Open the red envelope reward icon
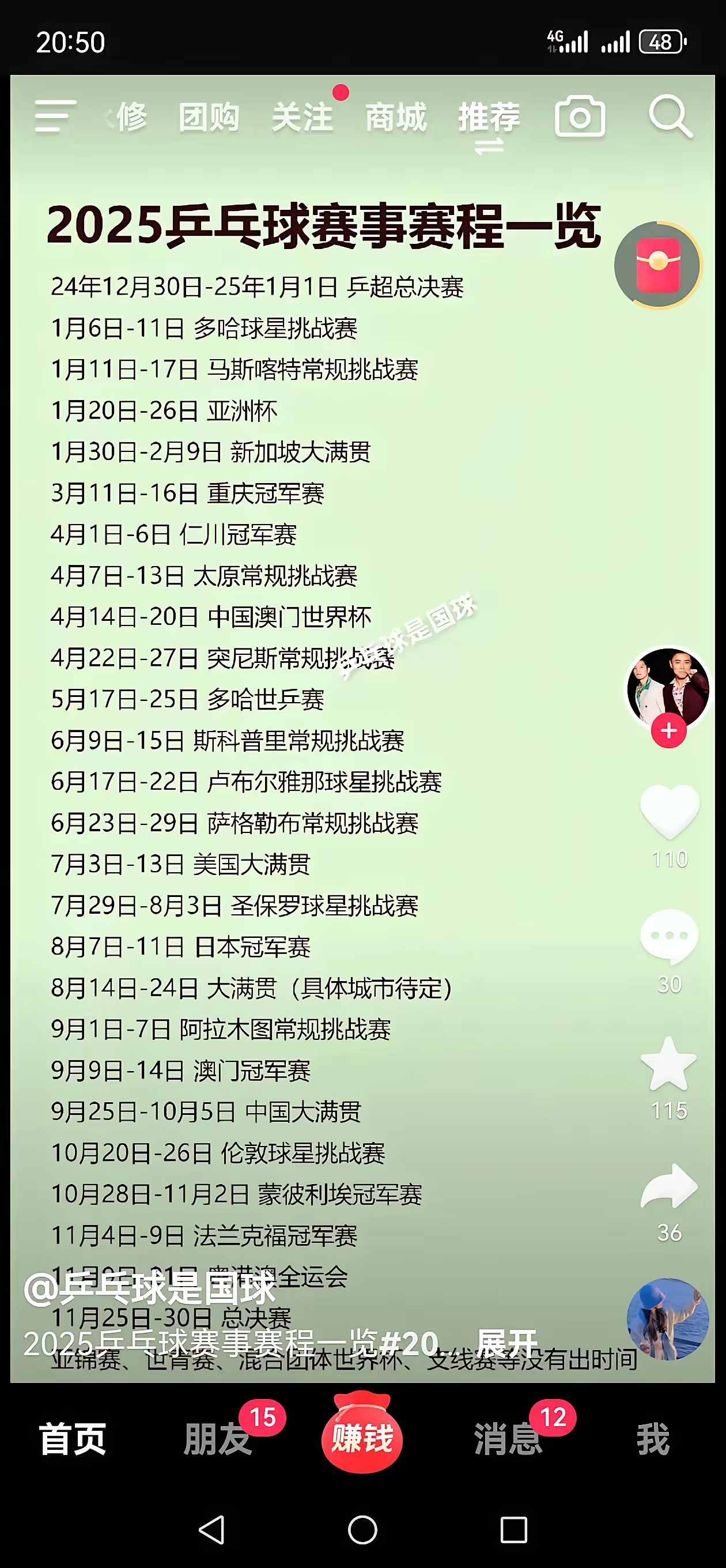Viewport: 726px width, 1568px height. coord(659,264)
